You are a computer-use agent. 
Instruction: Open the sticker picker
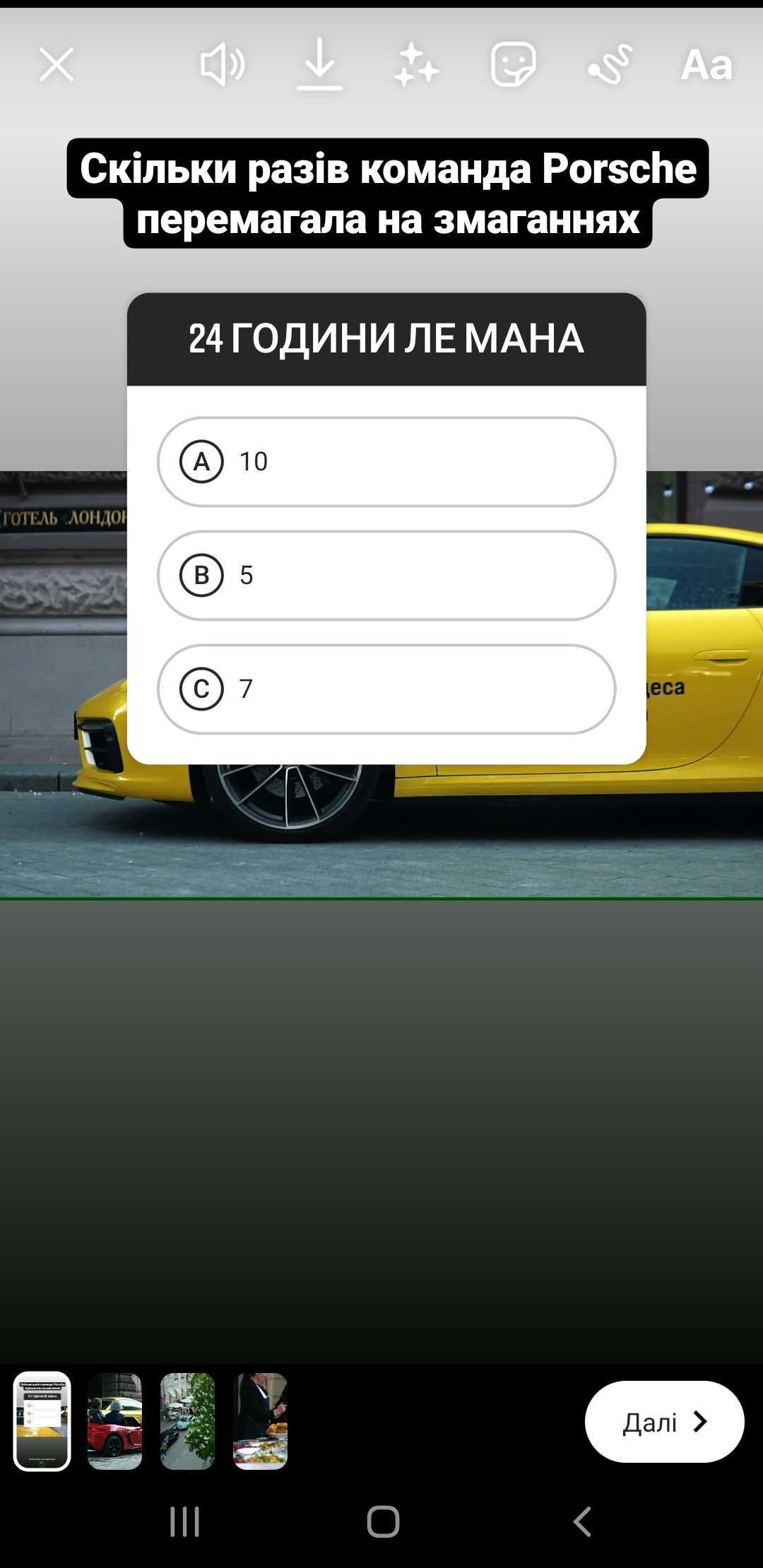click(x=514, y=65)
